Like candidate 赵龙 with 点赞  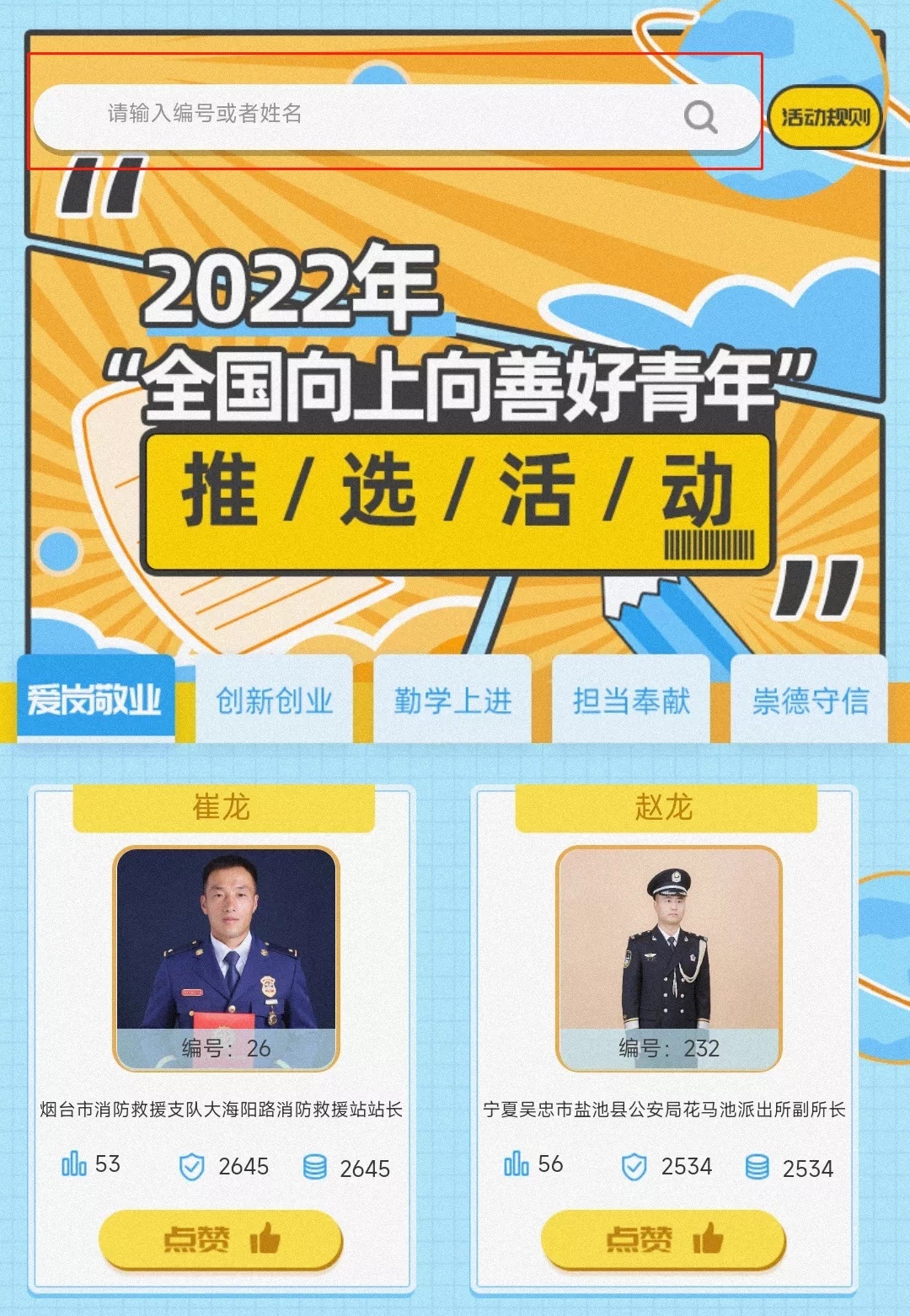663,1239
